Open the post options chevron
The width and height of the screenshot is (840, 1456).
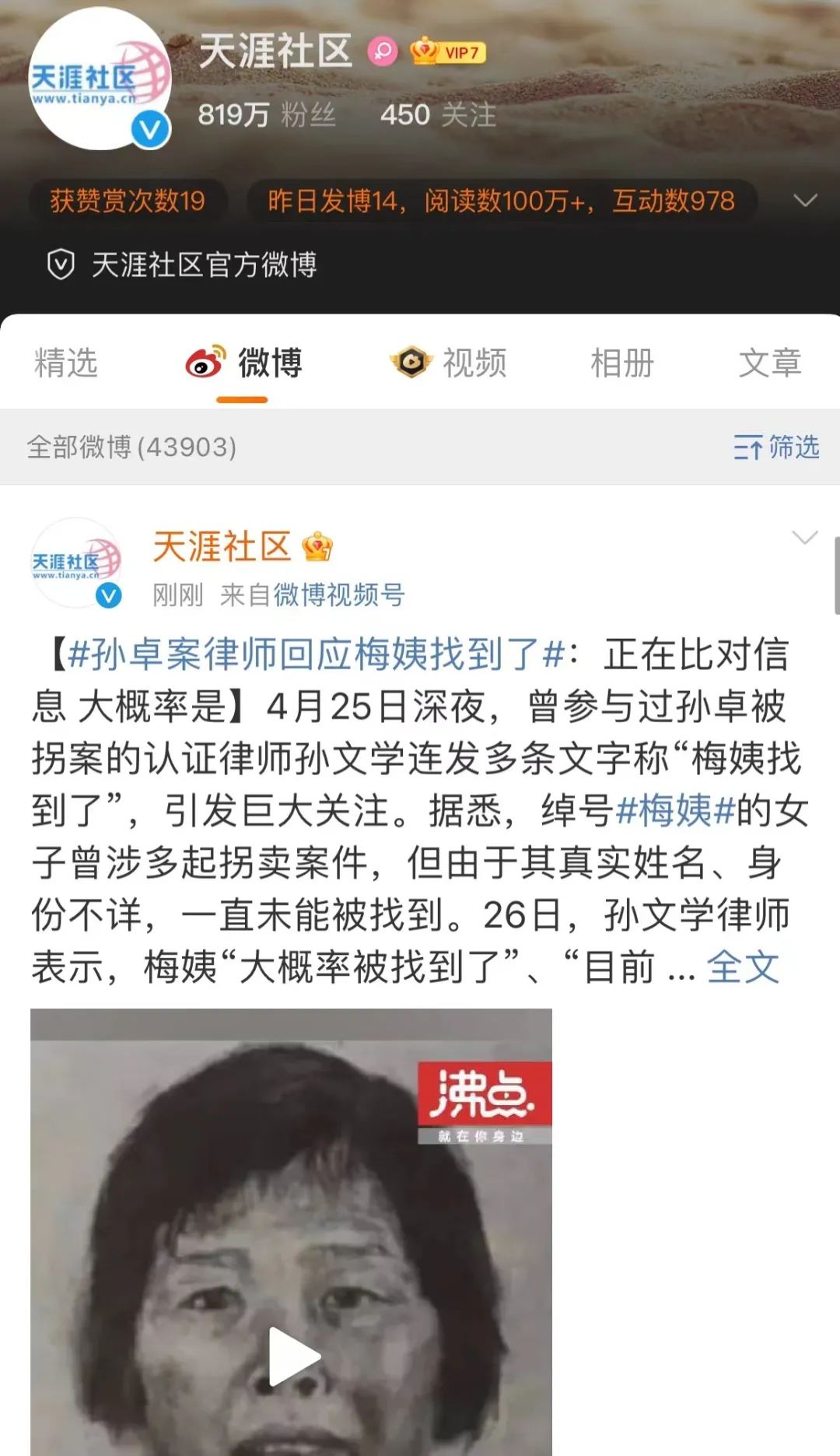pos(804,538)
